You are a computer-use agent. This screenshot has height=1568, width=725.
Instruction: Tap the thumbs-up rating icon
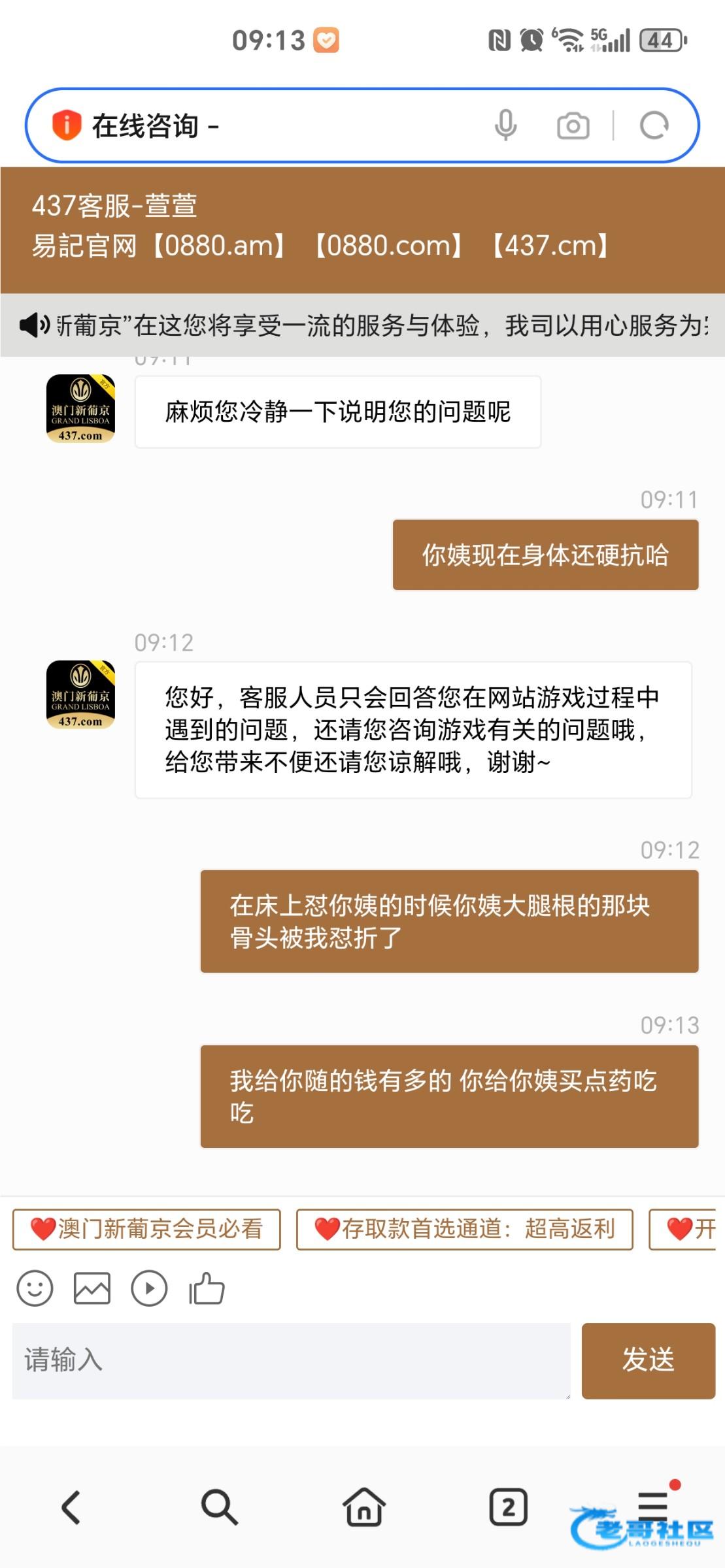point(207,1288)
